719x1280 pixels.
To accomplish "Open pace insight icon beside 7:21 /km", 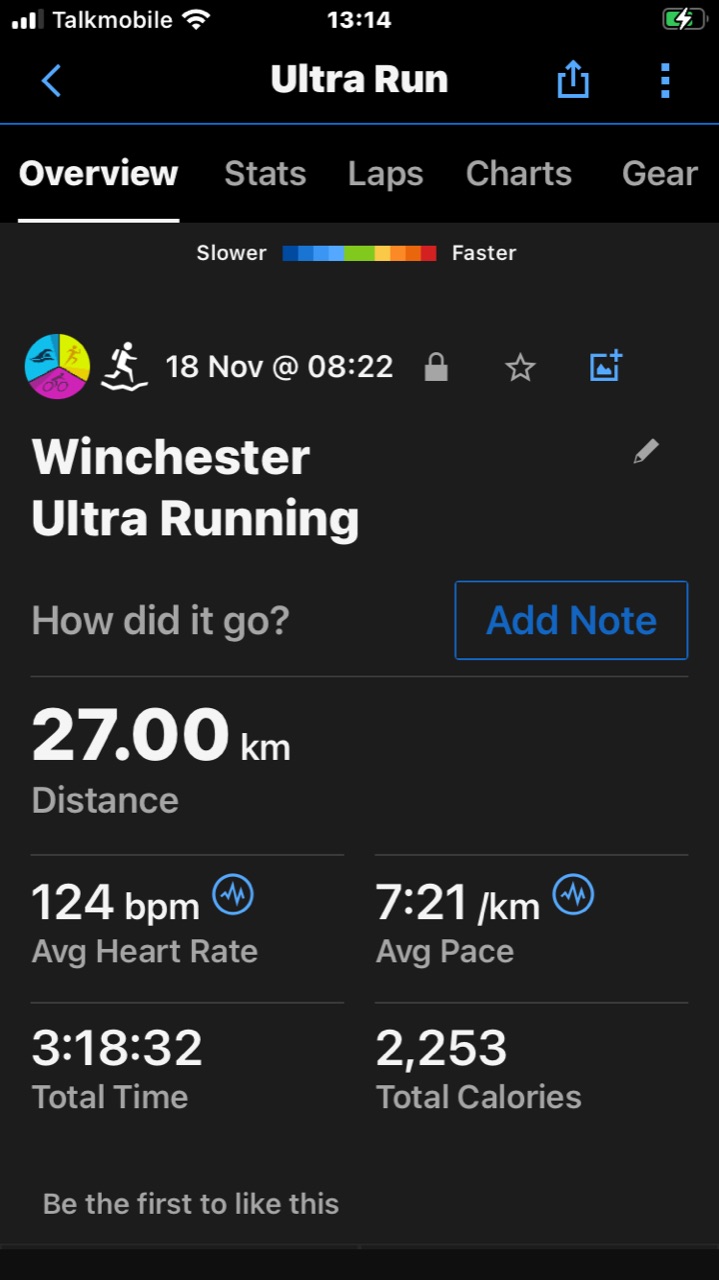I will (574, 895).
